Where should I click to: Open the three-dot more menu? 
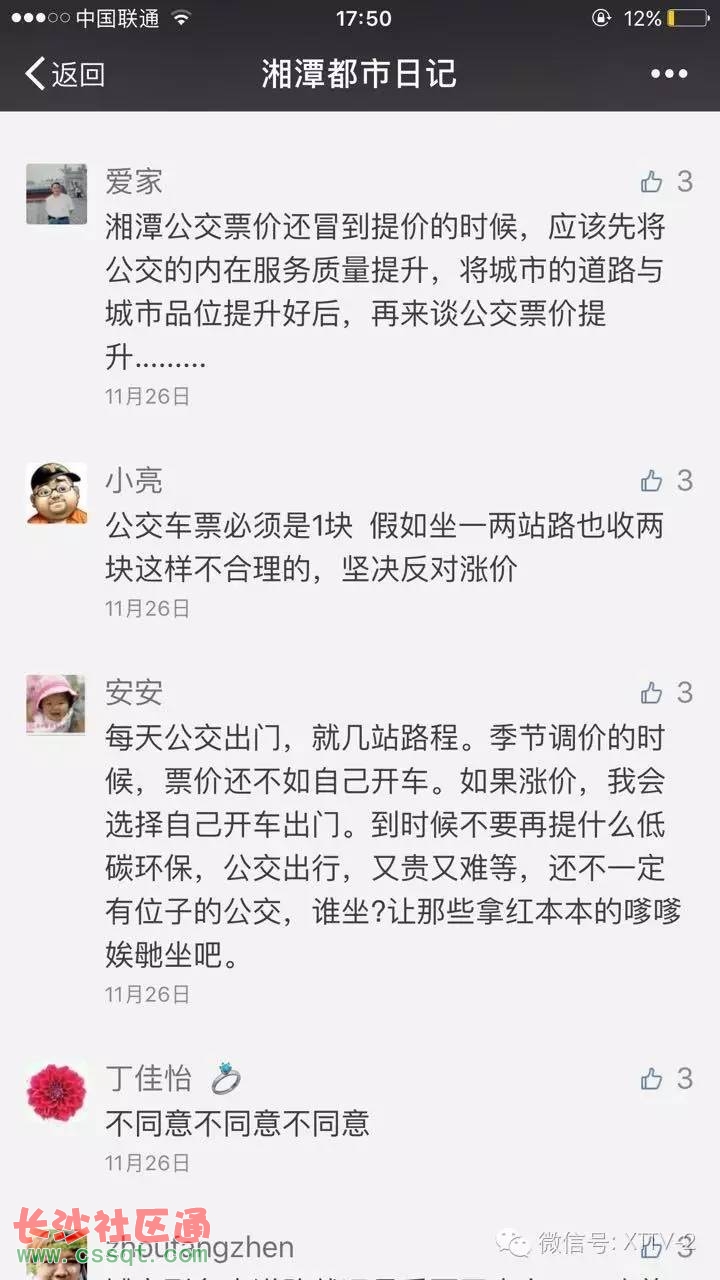pos(669,74)
